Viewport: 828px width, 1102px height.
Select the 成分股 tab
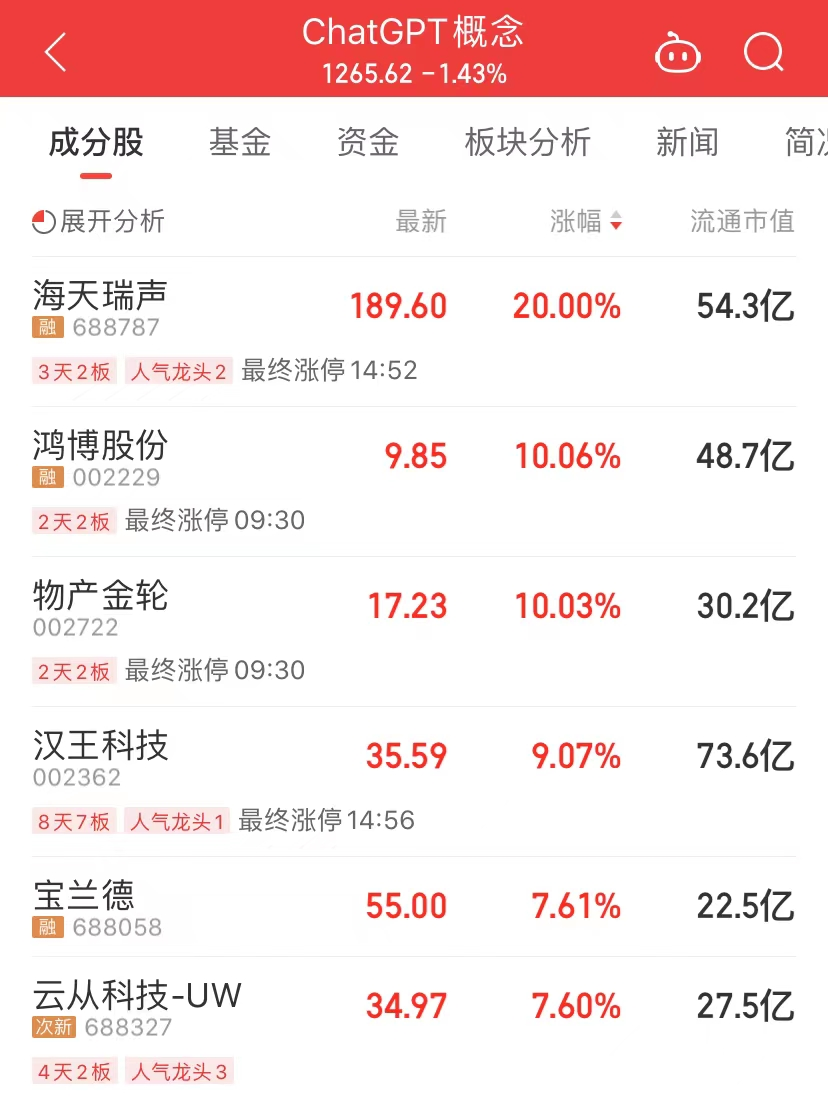click(96, 143)
